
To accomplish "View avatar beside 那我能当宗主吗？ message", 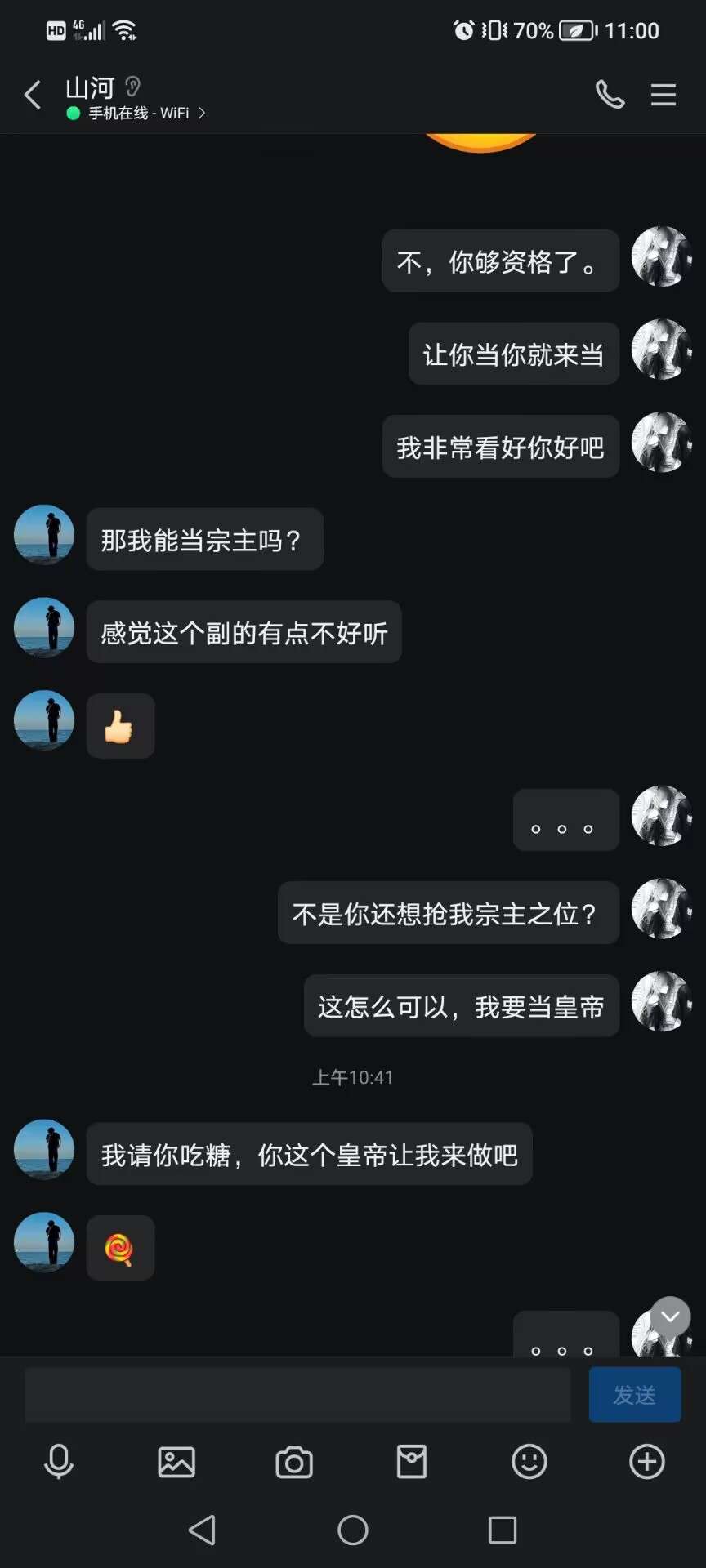I will 44,535.
